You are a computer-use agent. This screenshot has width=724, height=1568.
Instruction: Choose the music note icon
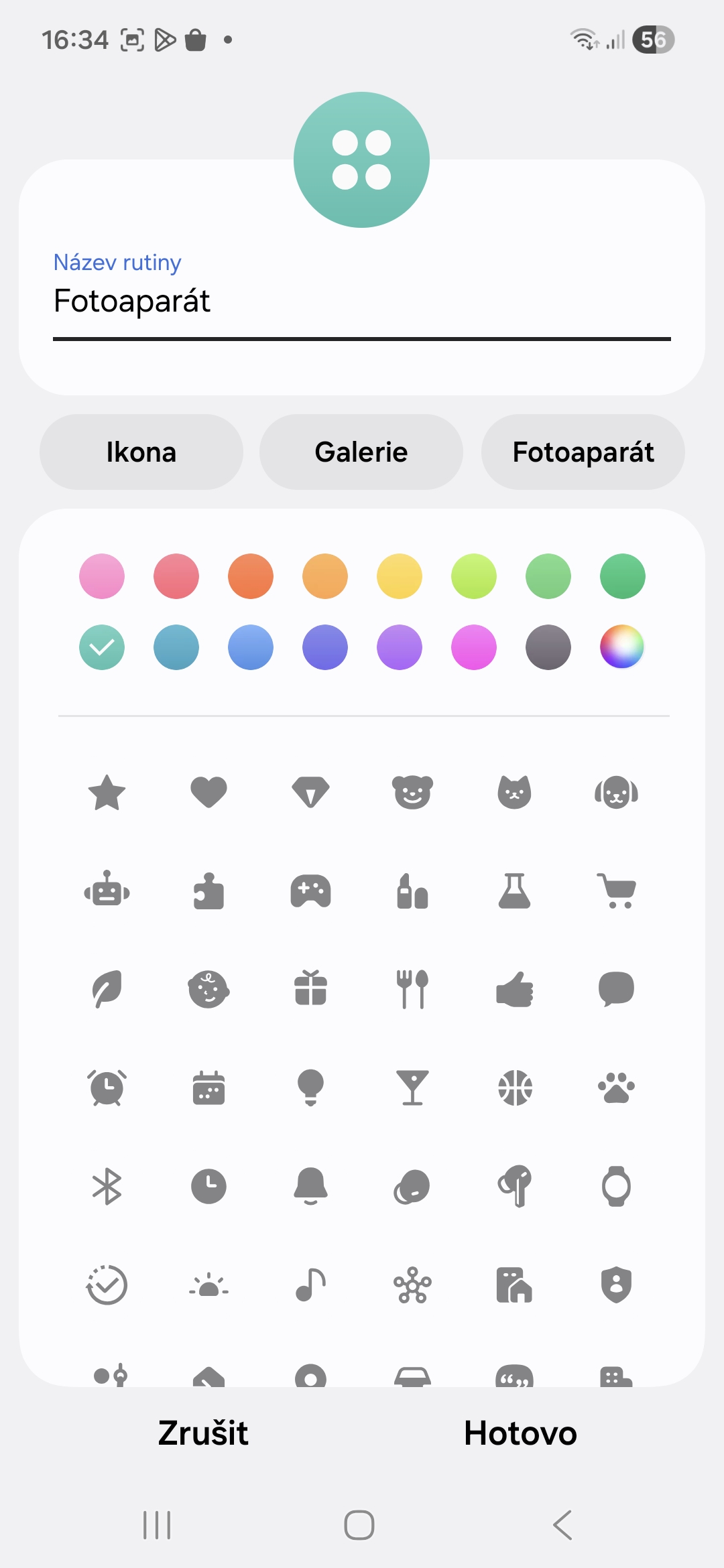pyautogui.click(x=310, y=1285)
